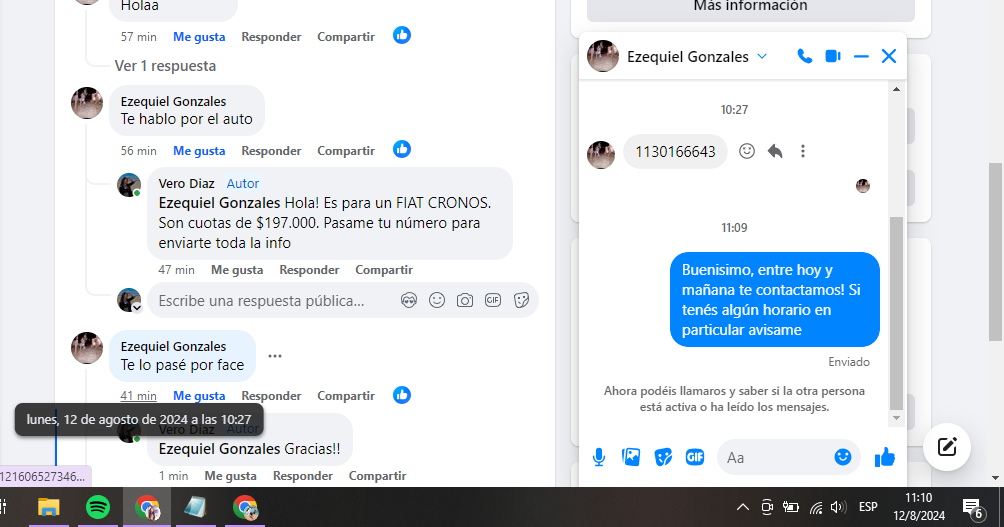Open the GIF picker in Messenger chat

tap(695, 457)
